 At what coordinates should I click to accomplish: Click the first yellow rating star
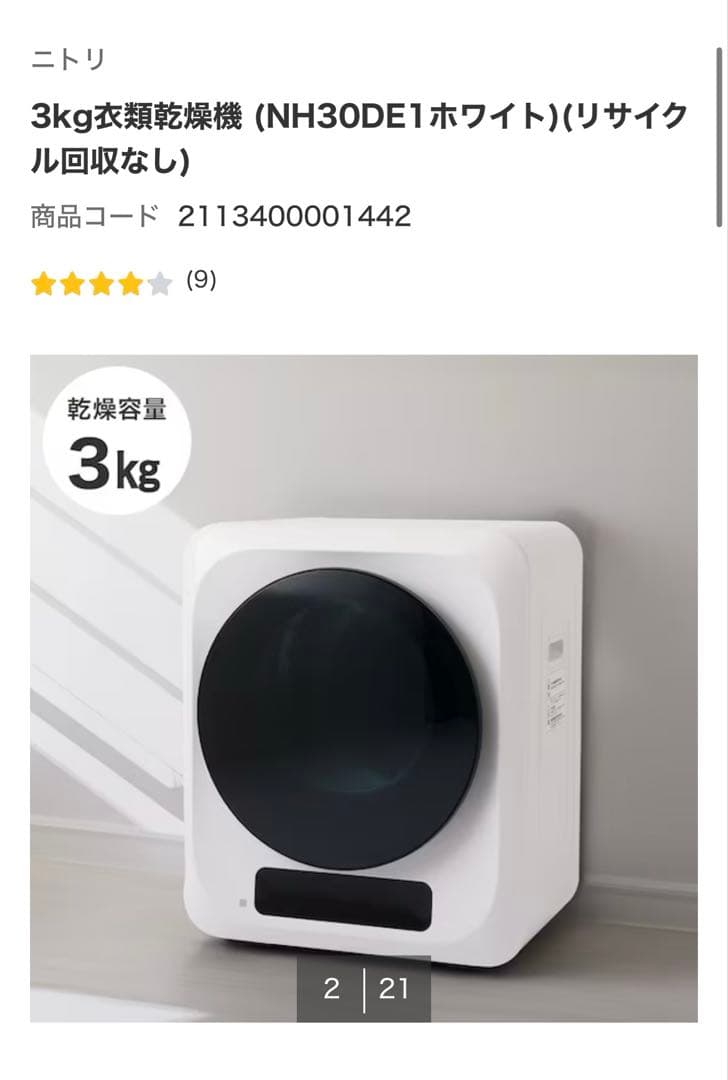pyautogui.click(x=44, y=284)
